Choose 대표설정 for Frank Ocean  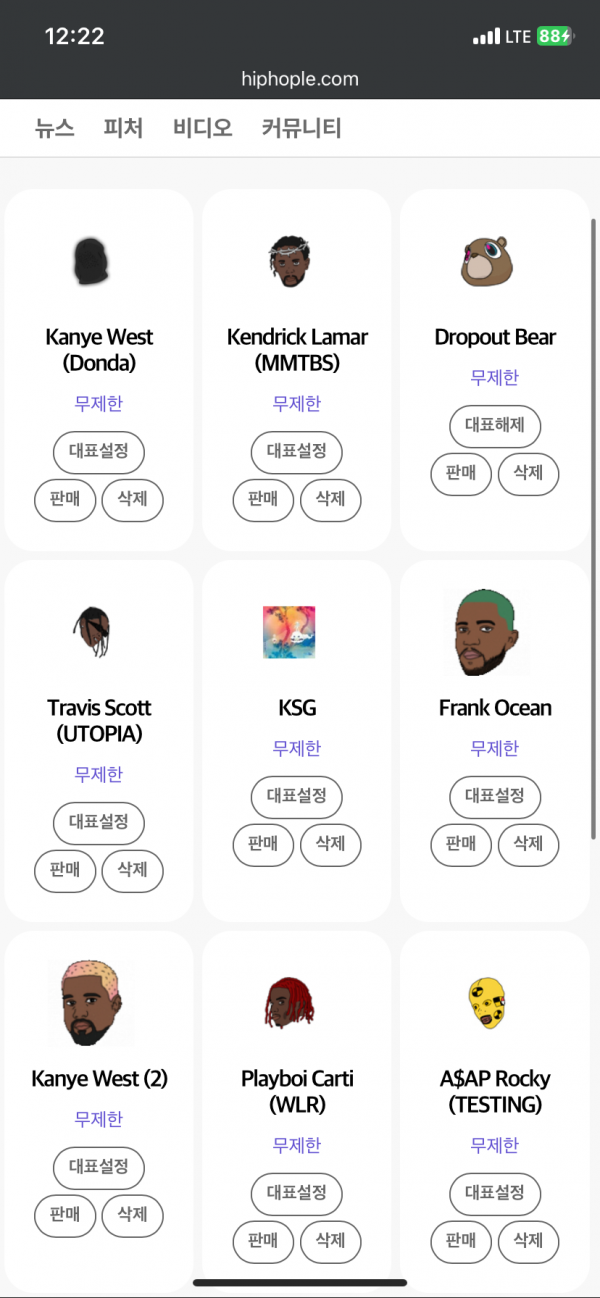[495, 797]
